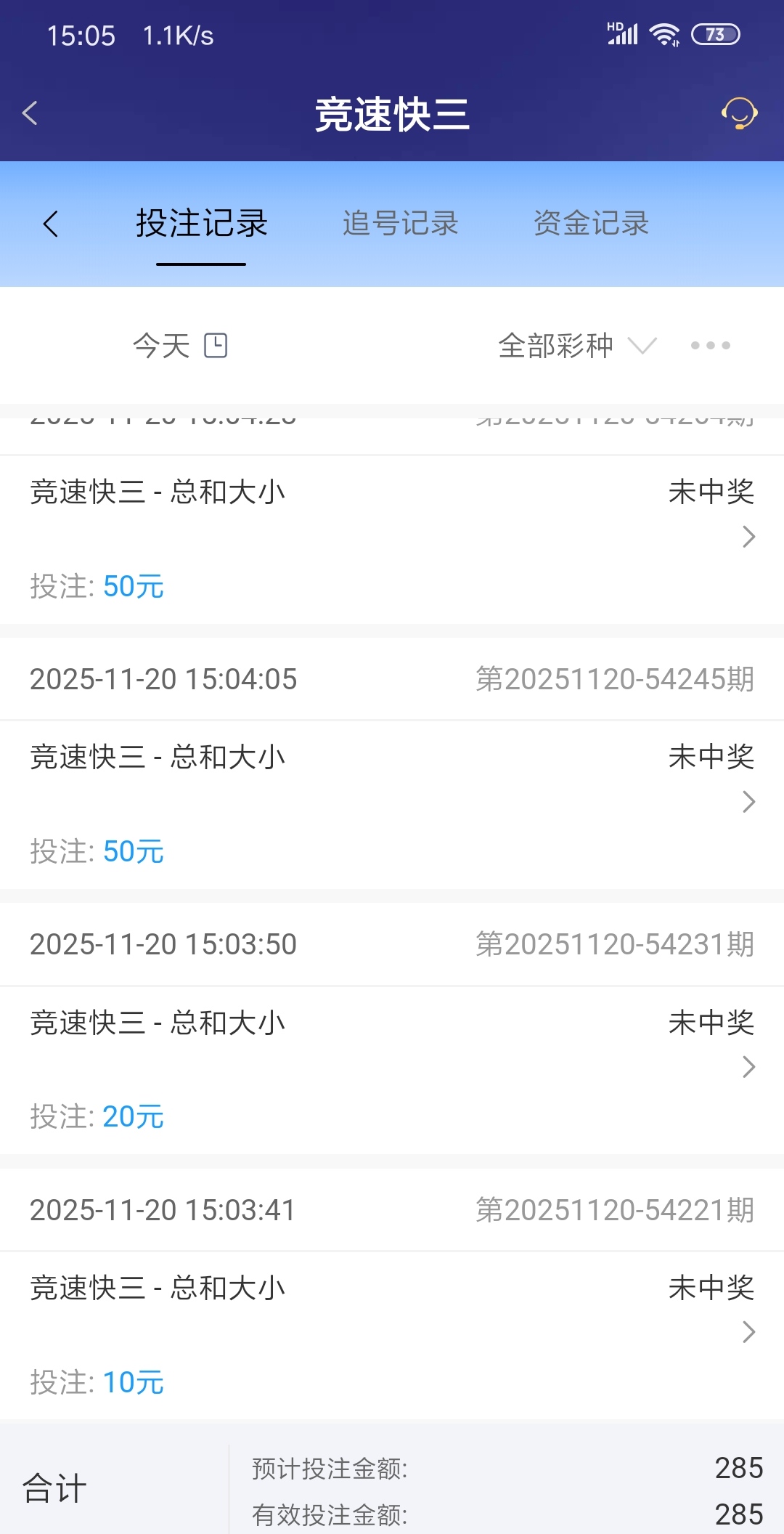Switch to the 追号记录 tab
784x1534 pixels.
[400, 223]
